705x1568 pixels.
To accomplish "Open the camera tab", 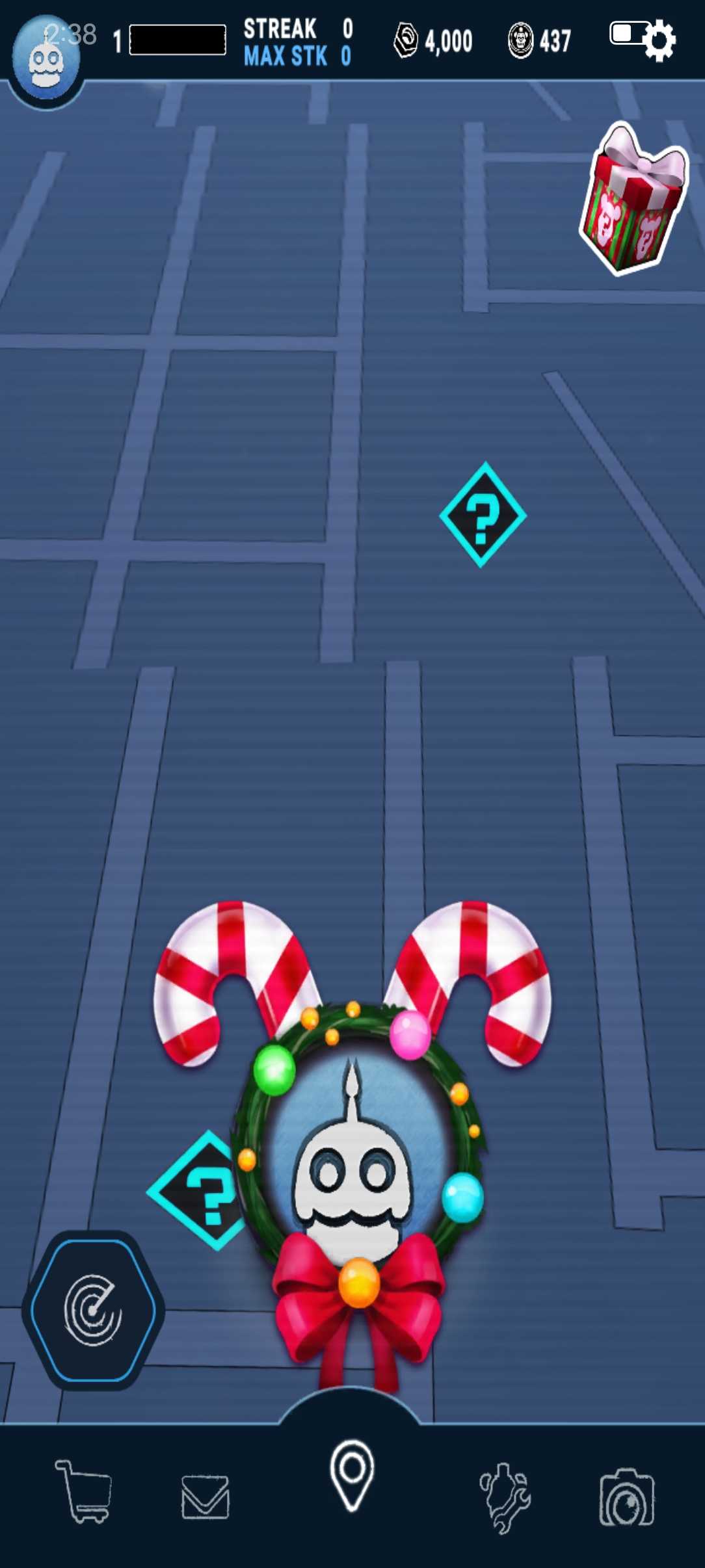I will (x=626, y=1497).
